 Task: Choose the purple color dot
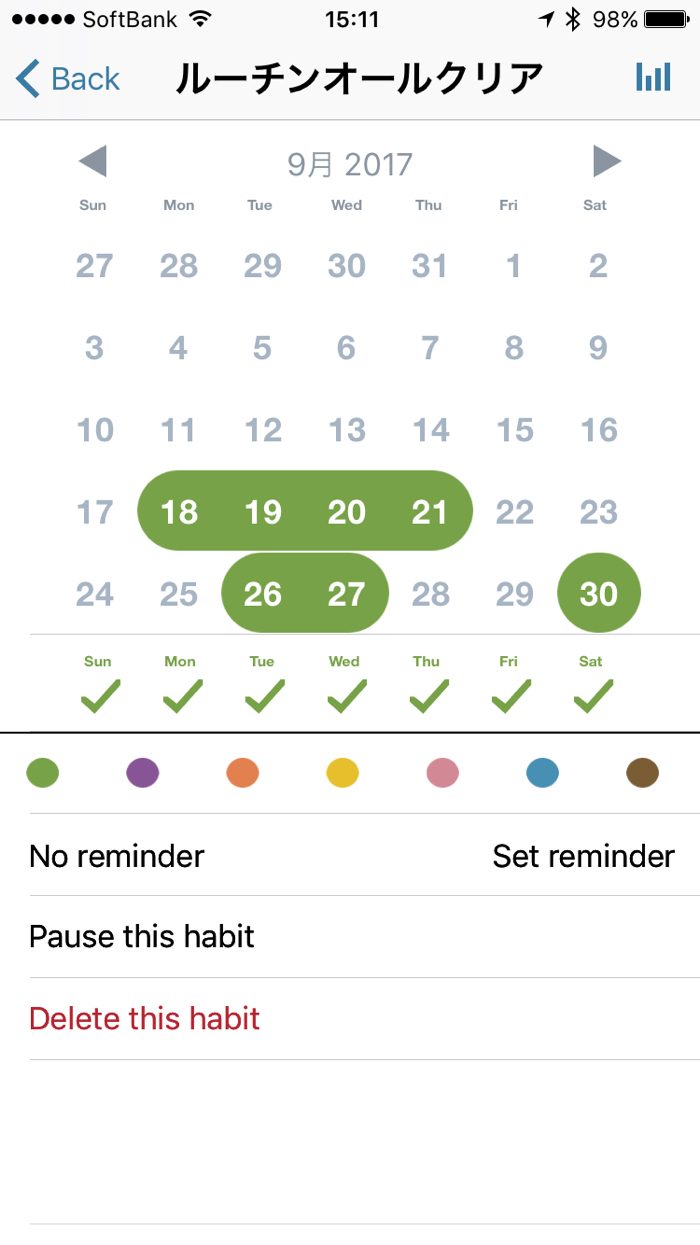tap(143, 773)
